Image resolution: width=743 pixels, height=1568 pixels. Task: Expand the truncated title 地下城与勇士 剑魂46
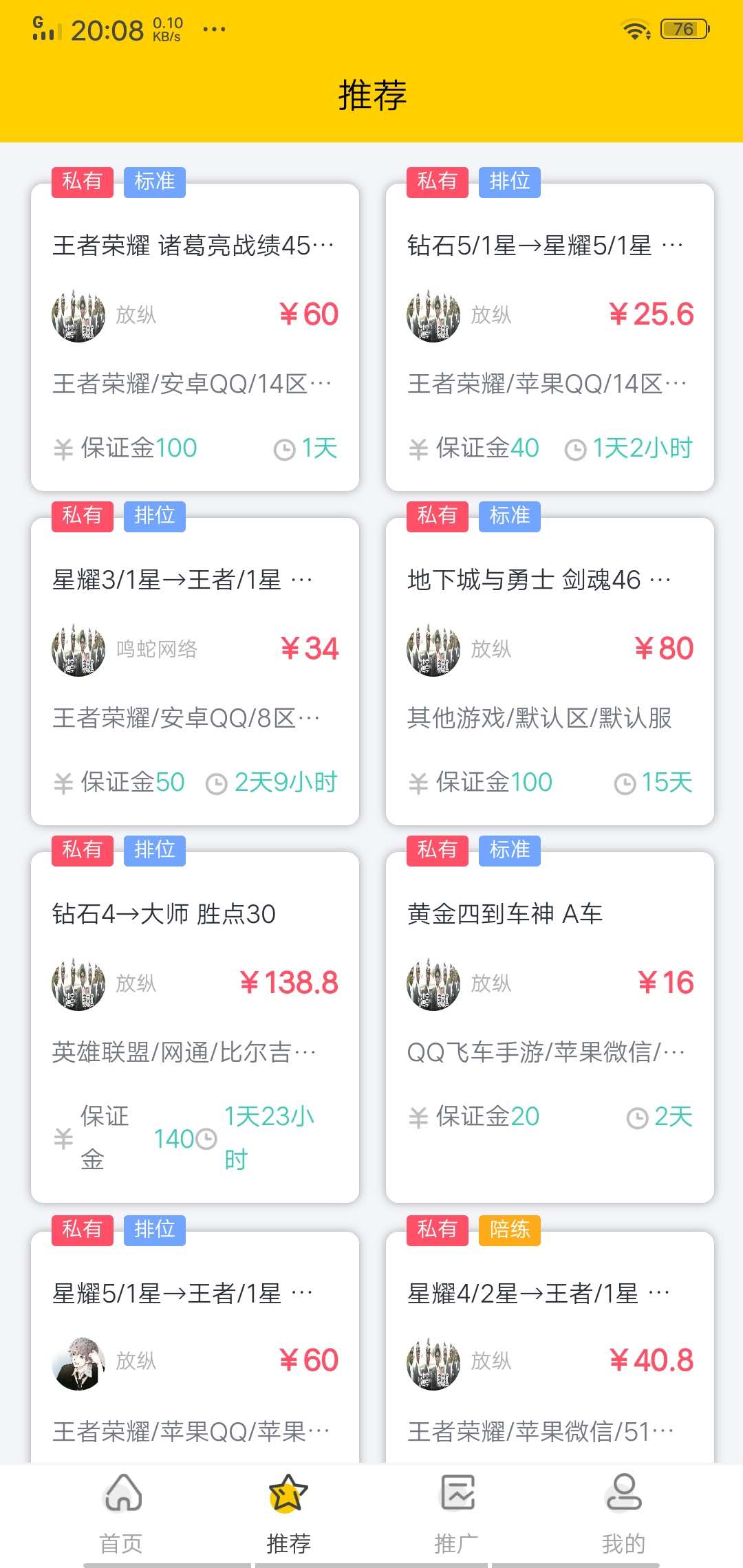[x=537, y=579]
